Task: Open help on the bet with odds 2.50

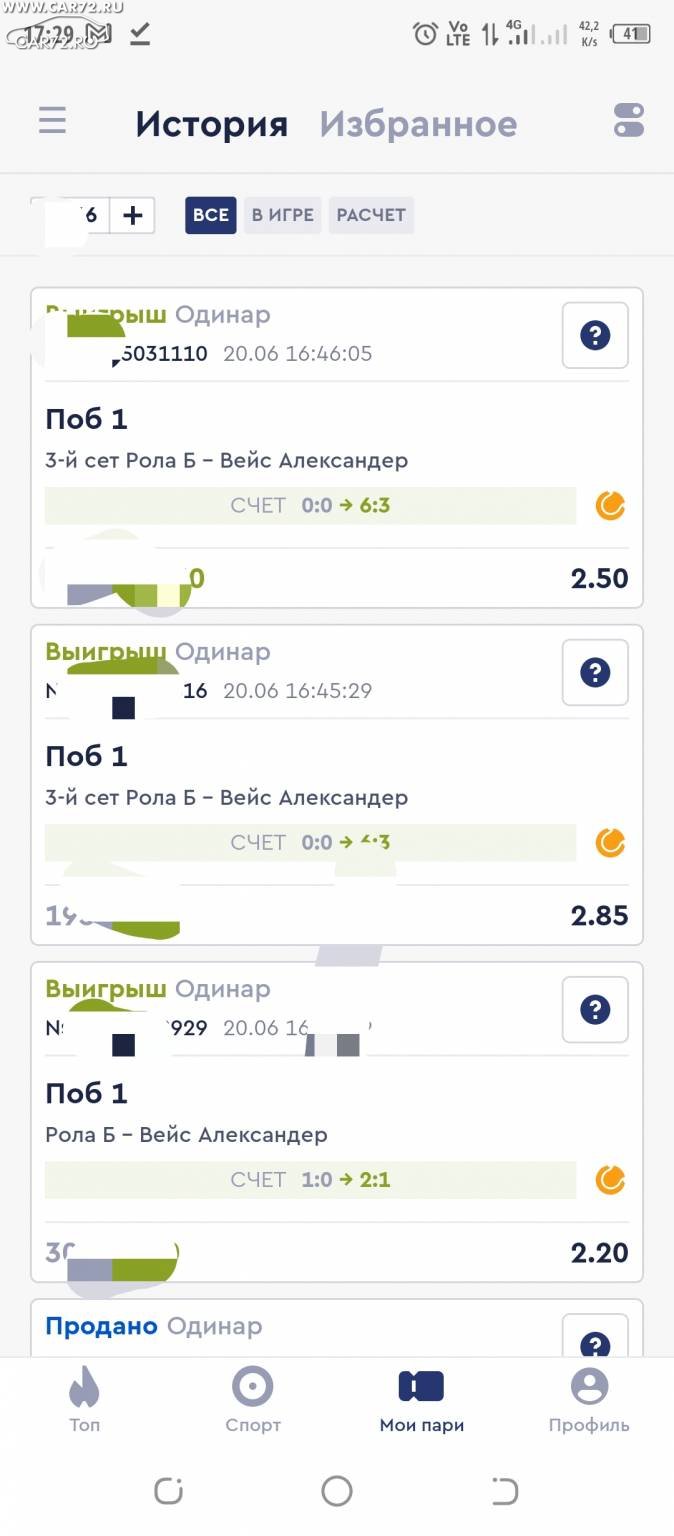Action: coord(595,335)
